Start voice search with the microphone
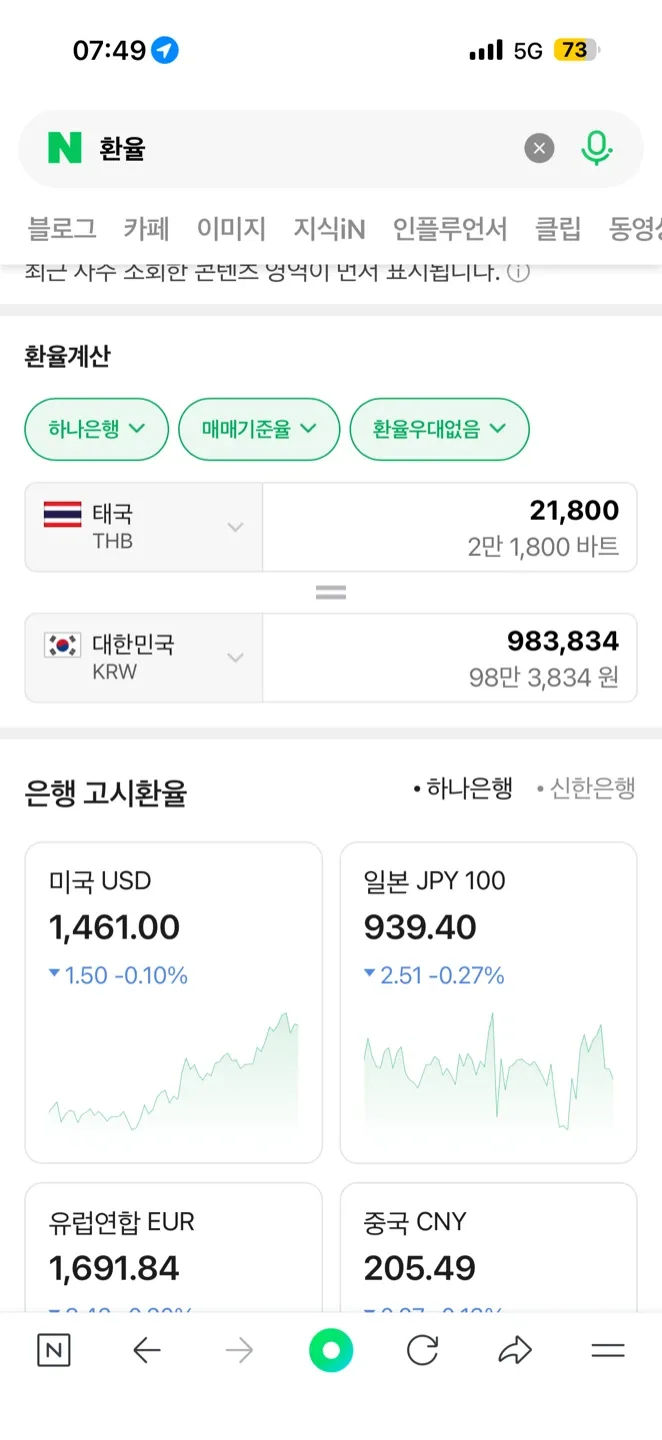The height and width of the screenshot is (1440, 662). coord(596,149)
